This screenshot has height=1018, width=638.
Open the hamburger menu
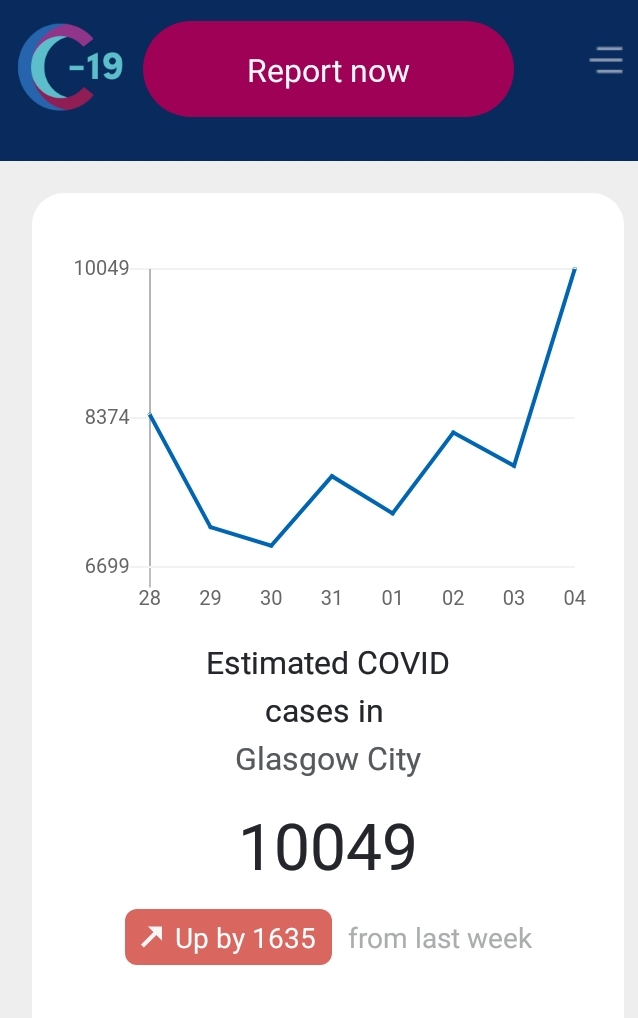606,61
